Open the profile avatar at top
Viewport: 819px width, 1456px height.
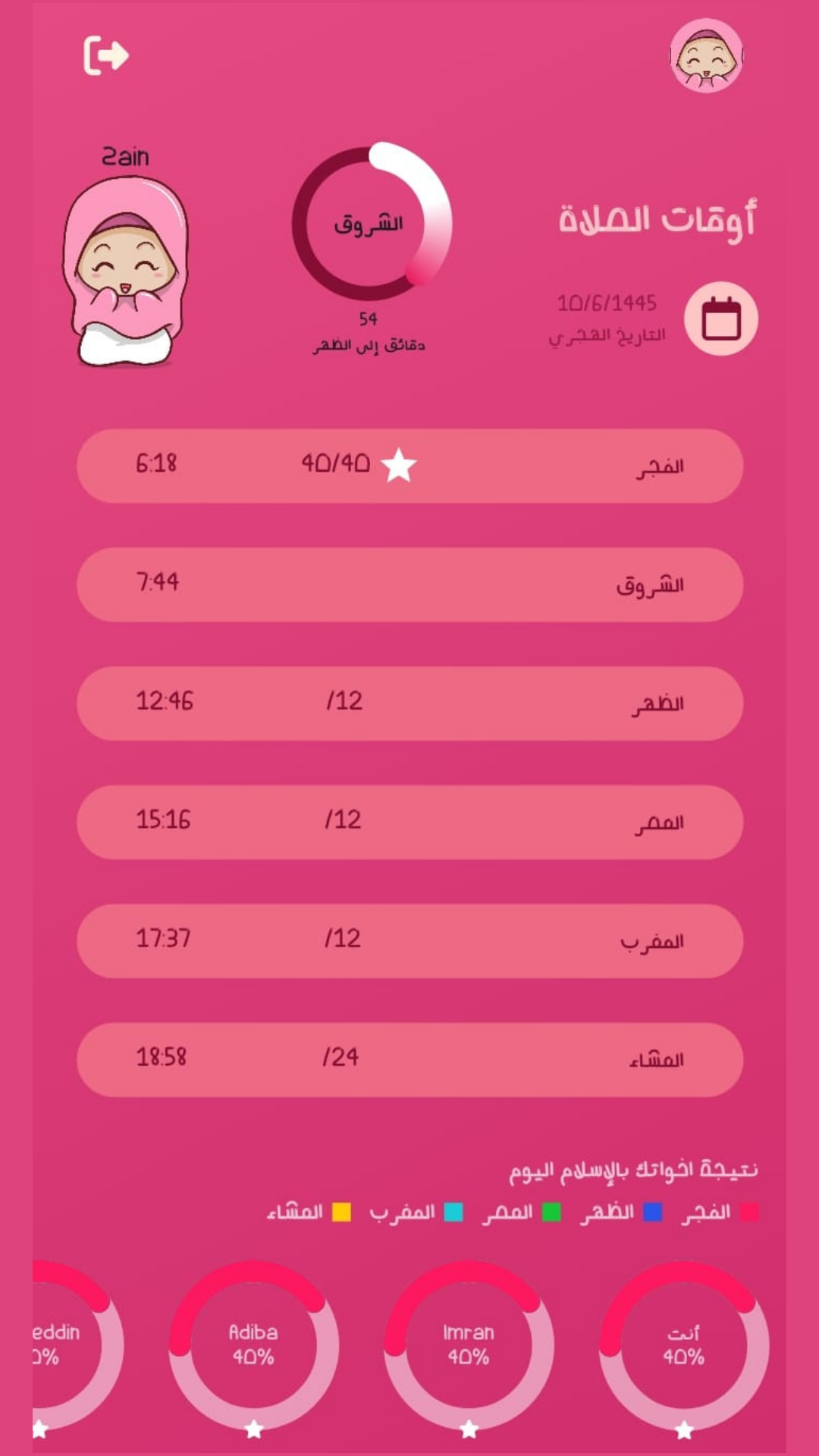pos(706,55)
